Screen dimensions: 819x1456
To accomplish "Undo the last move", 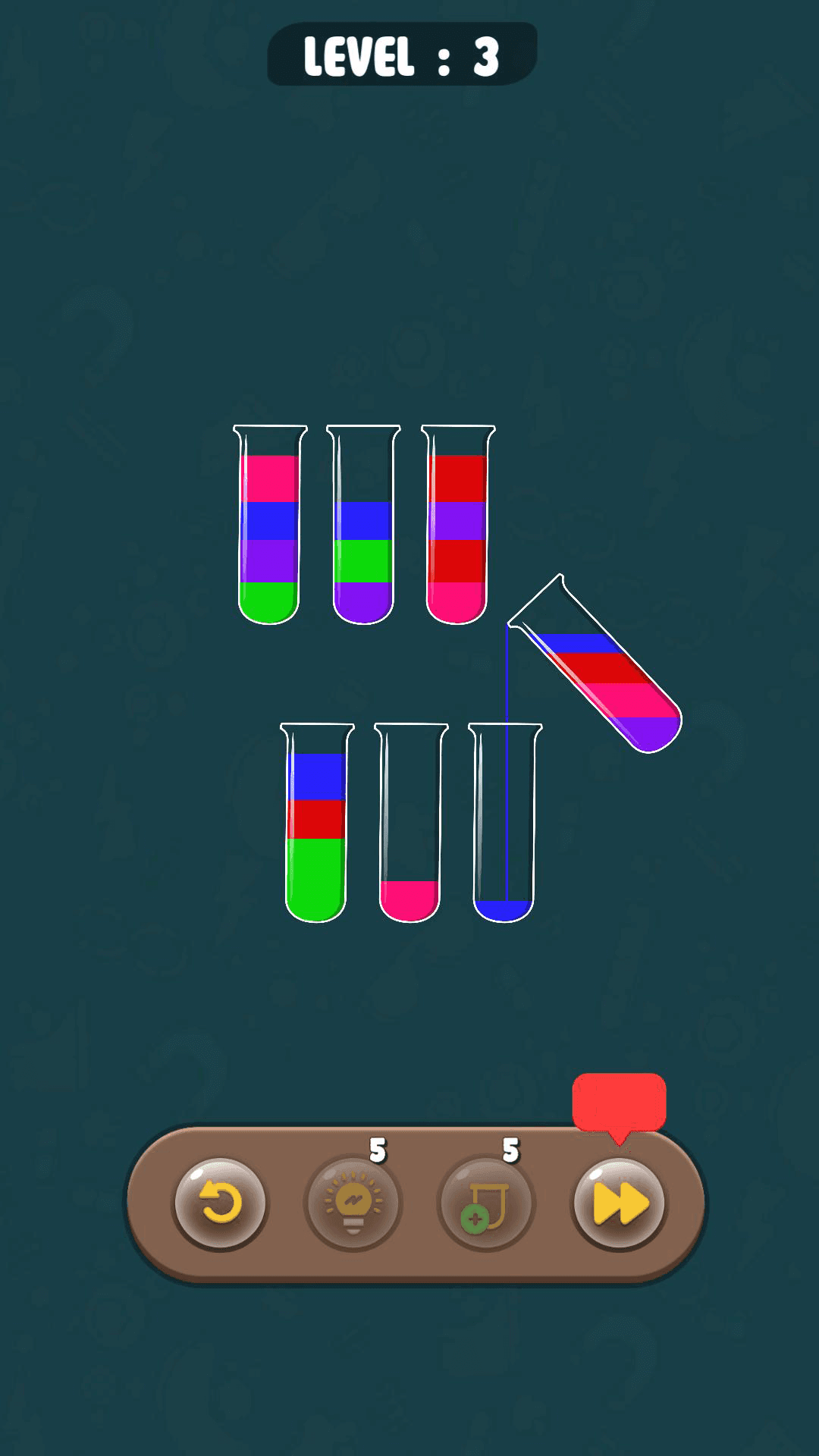I will (x=220, y=1203).
